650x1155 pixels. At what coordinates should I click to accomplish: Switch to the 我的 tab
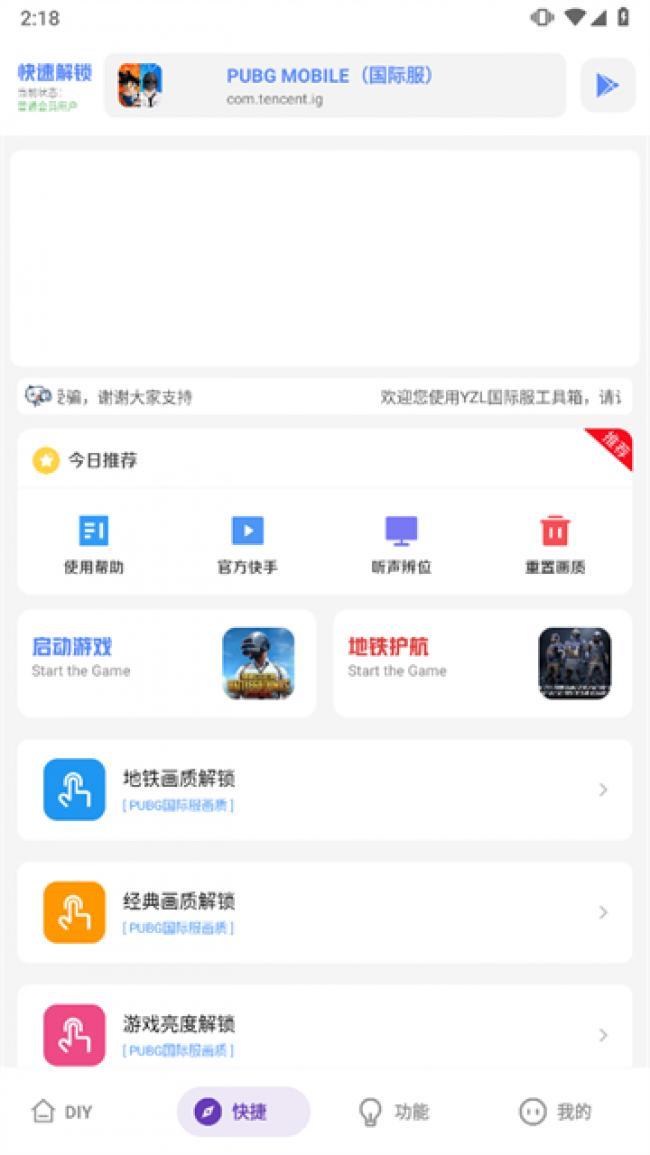(555, 1112)
